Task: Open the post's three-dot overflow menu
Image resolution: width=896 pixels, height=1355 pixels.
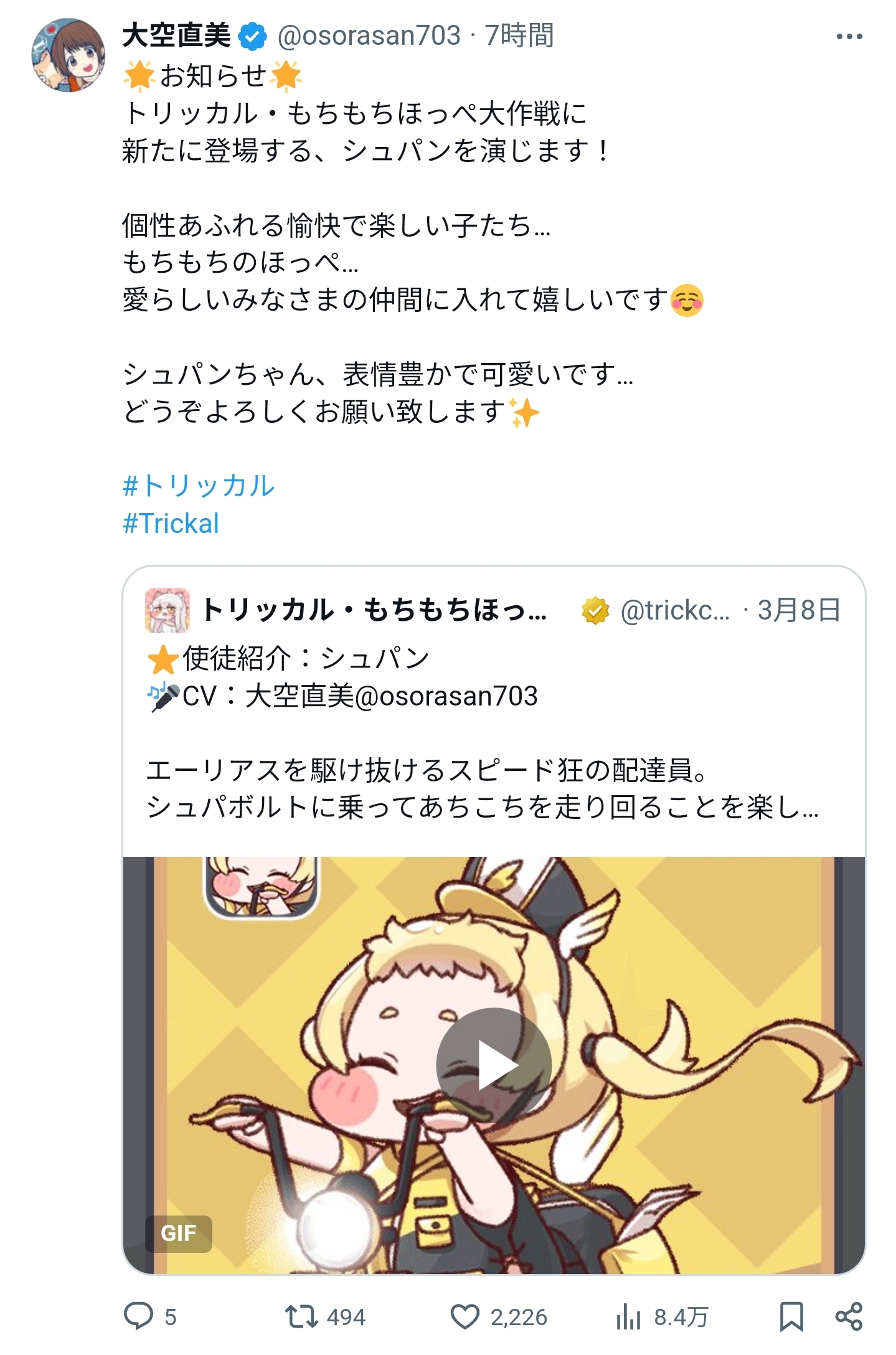Action: pos(849,37)
